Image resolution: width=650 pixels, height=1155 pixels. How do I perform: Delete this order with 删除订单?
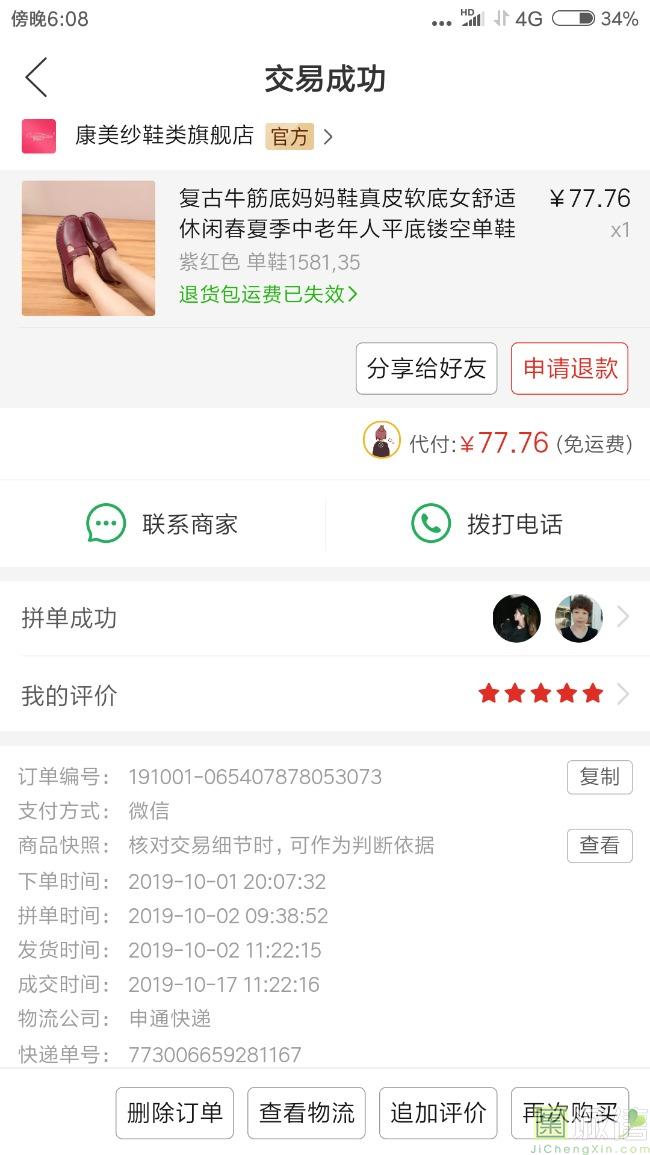175,1113
